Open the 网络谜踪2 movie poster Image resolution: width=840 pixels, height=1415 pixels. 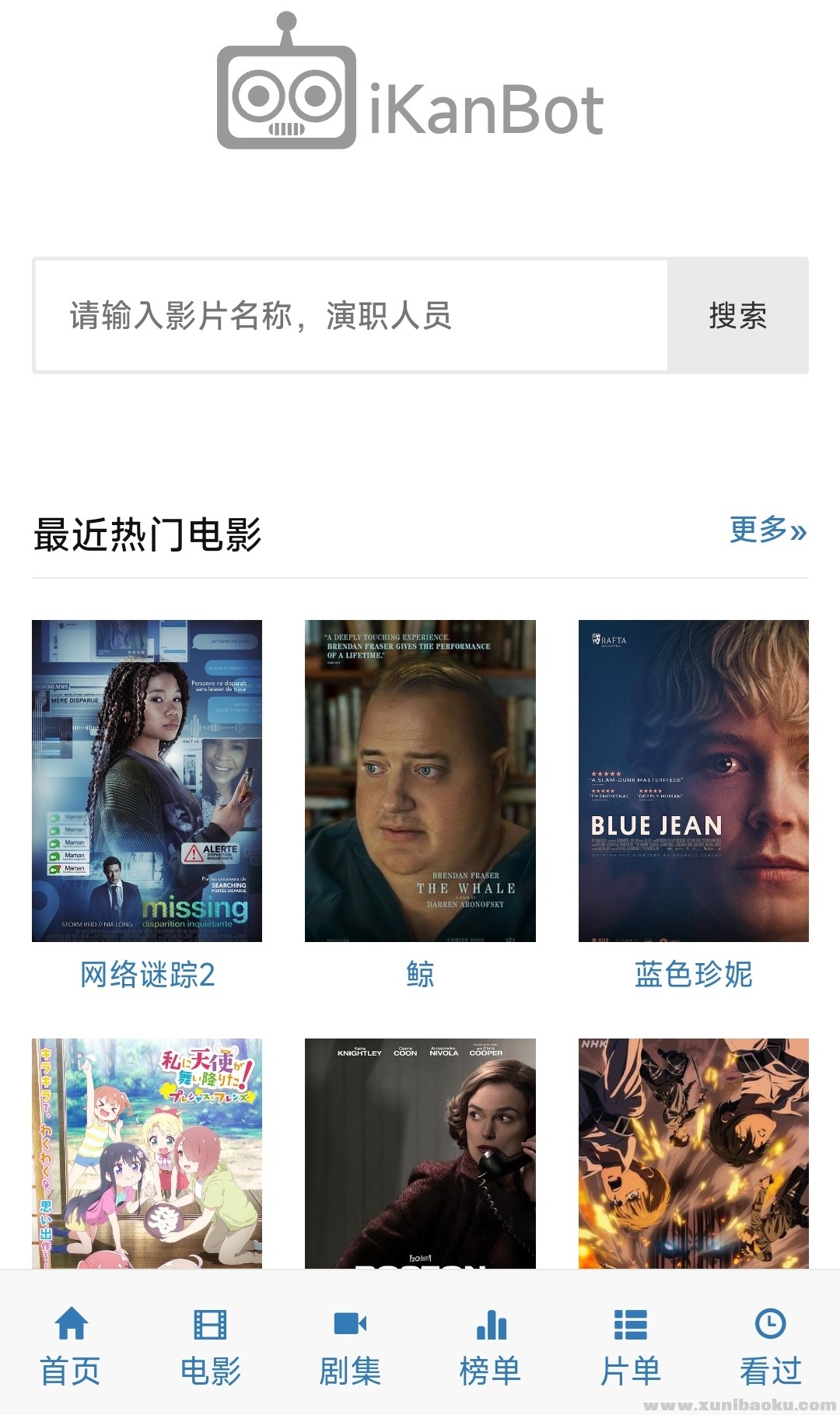147,780
